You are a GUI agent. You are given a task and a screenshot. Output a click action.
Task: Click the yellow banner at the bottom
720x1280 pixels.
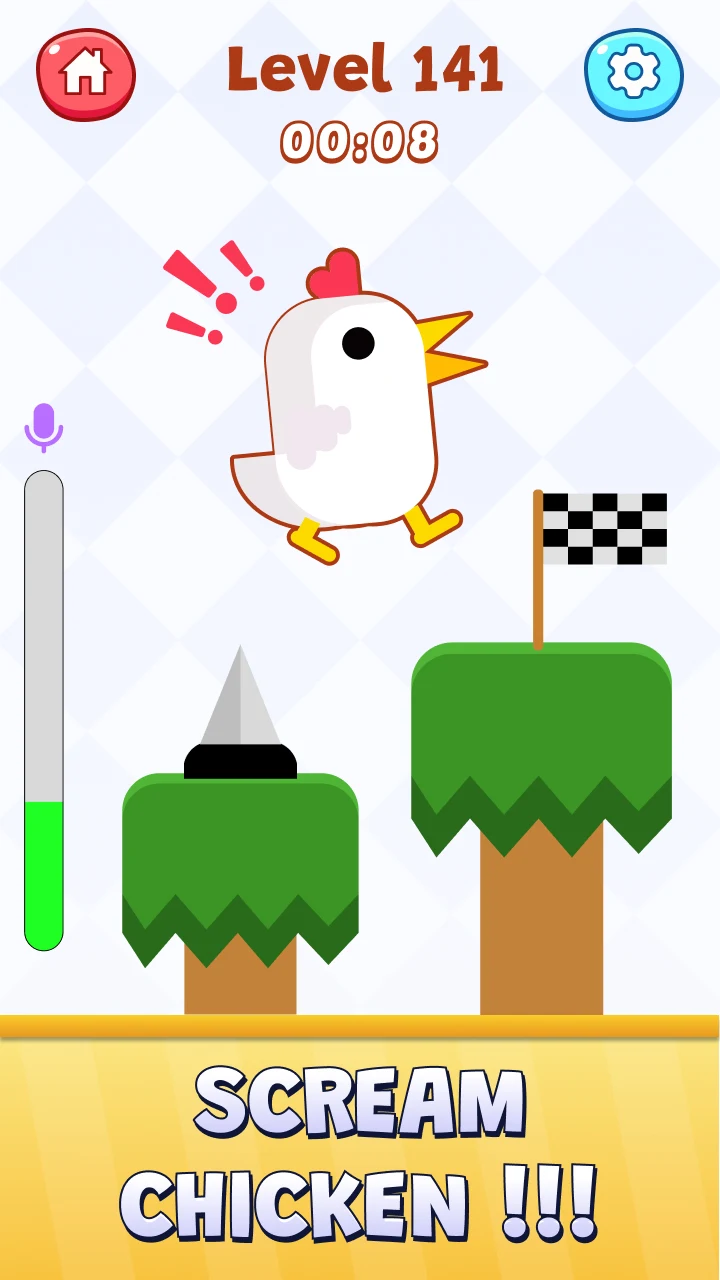pyautogui.click(x=360, y=1150)
